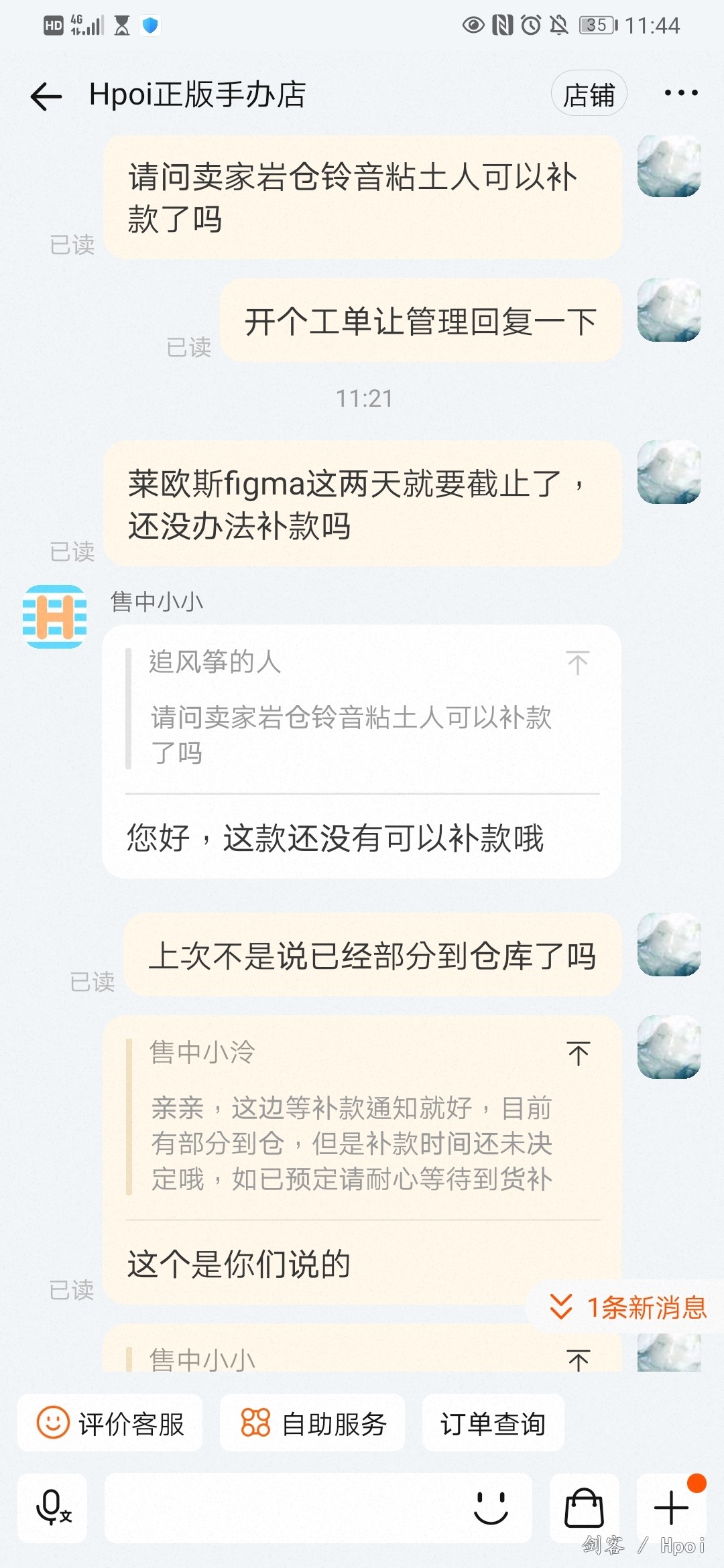This screenshot has width=724, height=1568.
Task: Jump to quoted message from 追风筝的人
Action: (577, 663)
